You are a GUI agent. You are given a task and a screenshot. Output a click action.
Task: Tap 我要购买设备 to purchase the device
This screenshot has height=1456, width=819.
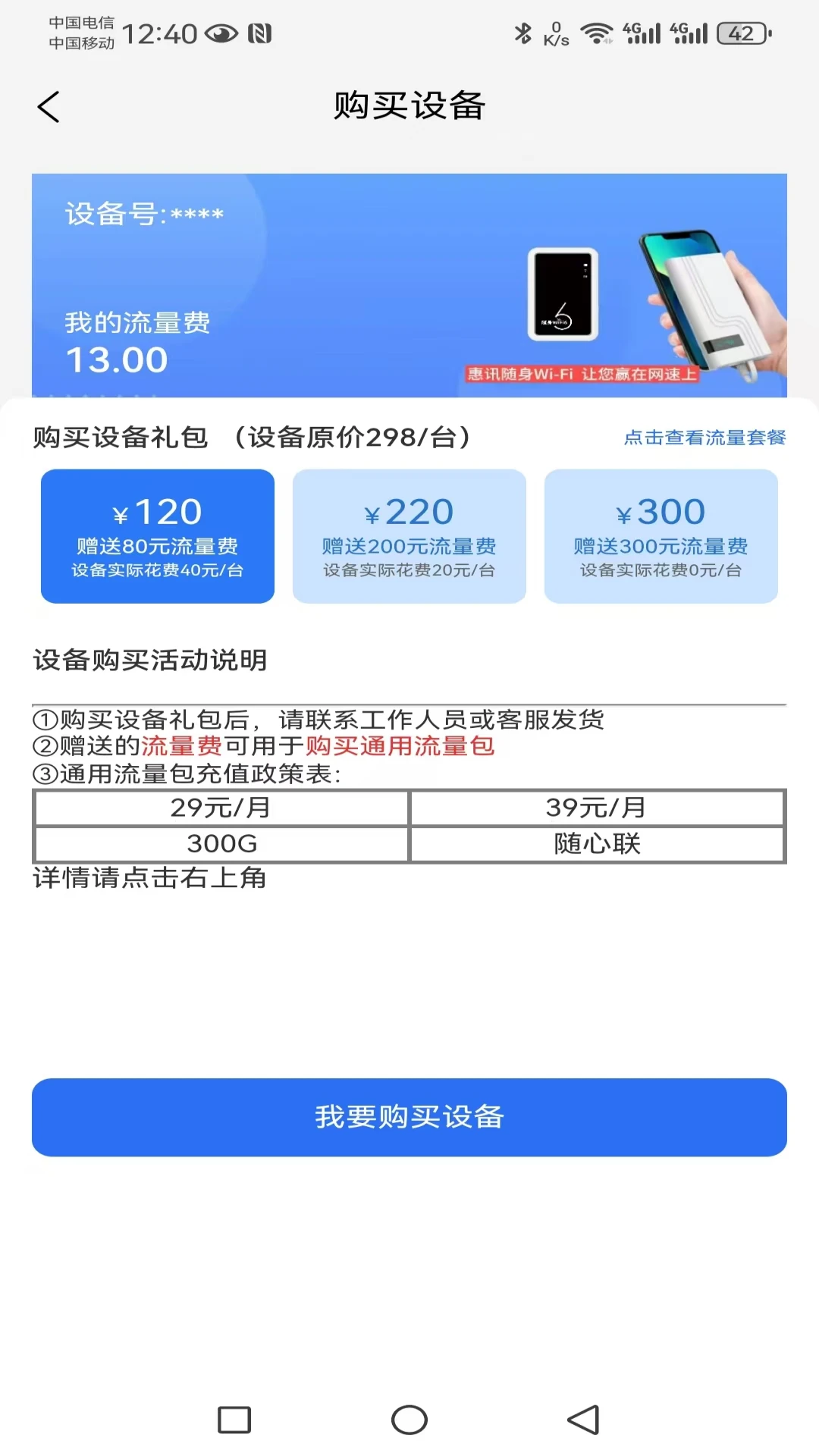coord(409,1117)
